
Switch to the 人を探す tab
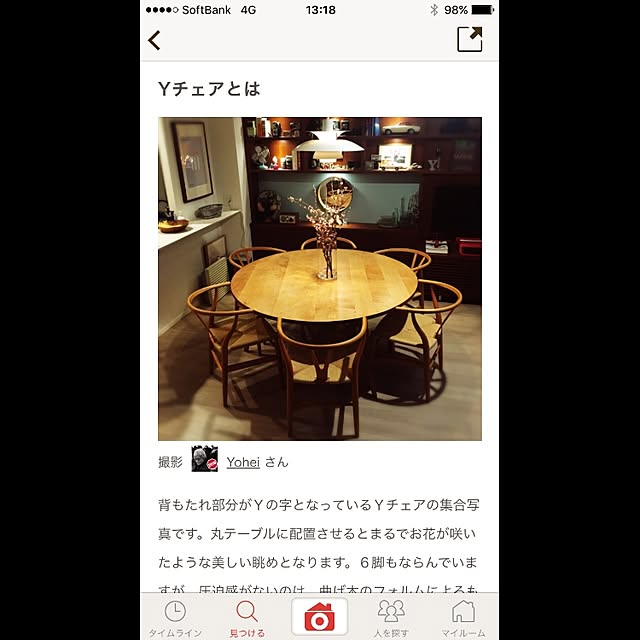click(391, 618)
